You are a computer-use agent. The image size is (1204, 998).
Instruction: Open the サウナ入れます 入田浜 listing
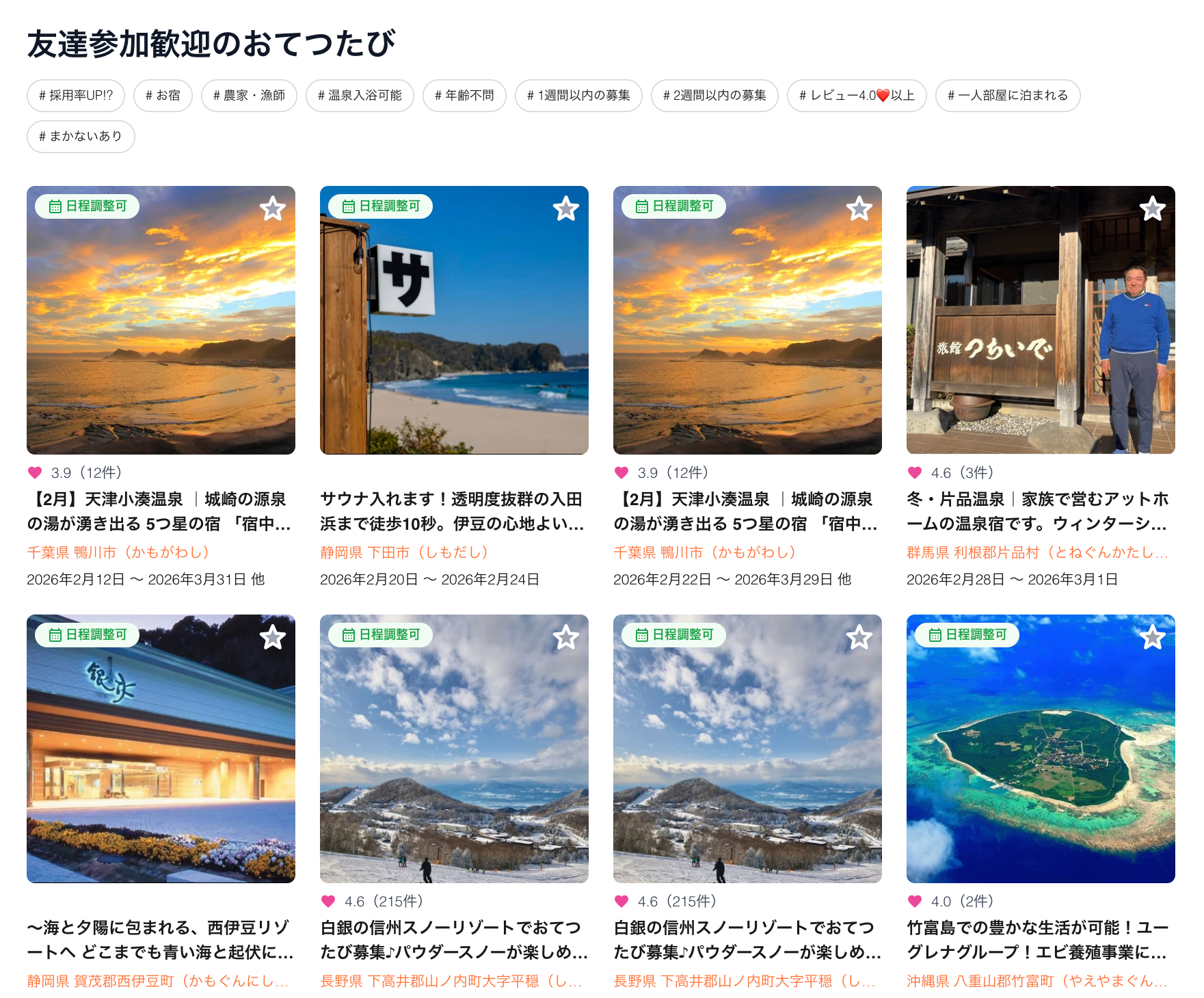451,511
